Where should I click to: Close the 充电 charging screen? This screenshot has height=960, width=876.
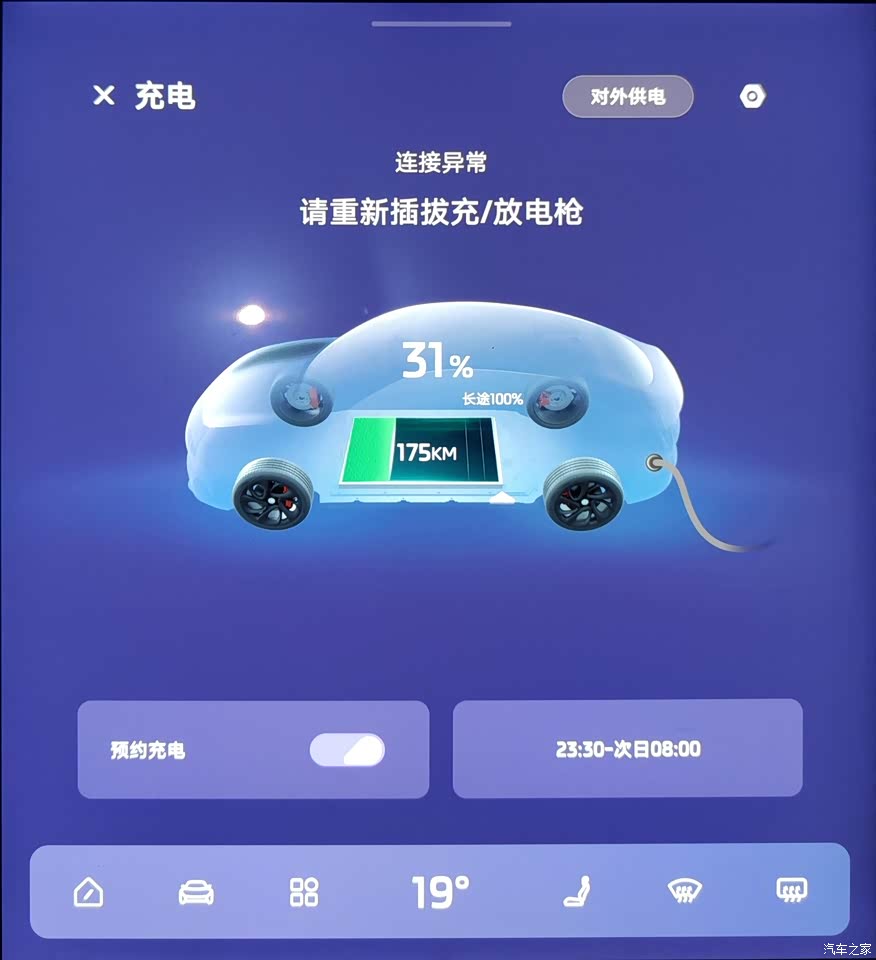click(x=104, y=96)
